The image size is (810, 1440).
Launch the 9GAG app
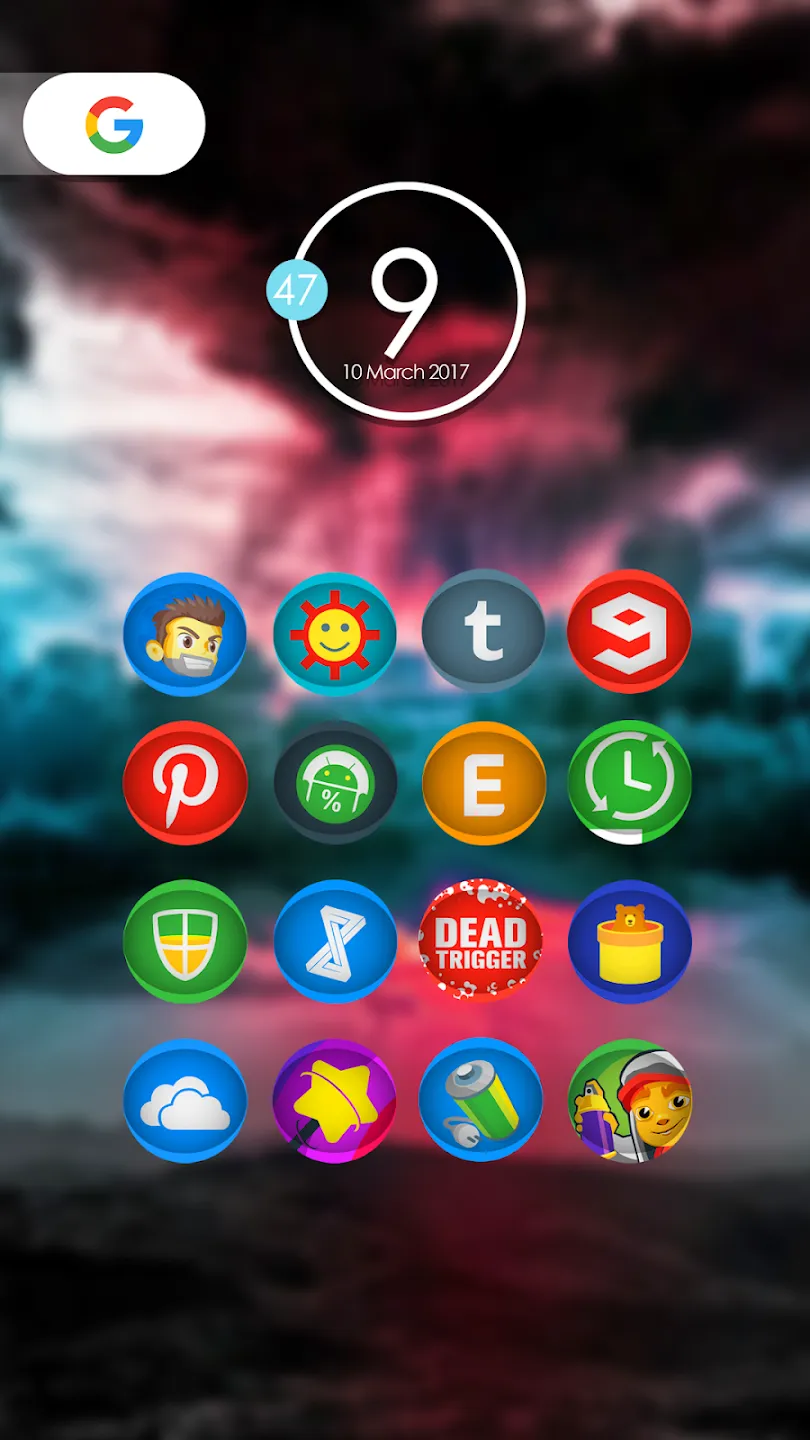click(x=629, y=631)
